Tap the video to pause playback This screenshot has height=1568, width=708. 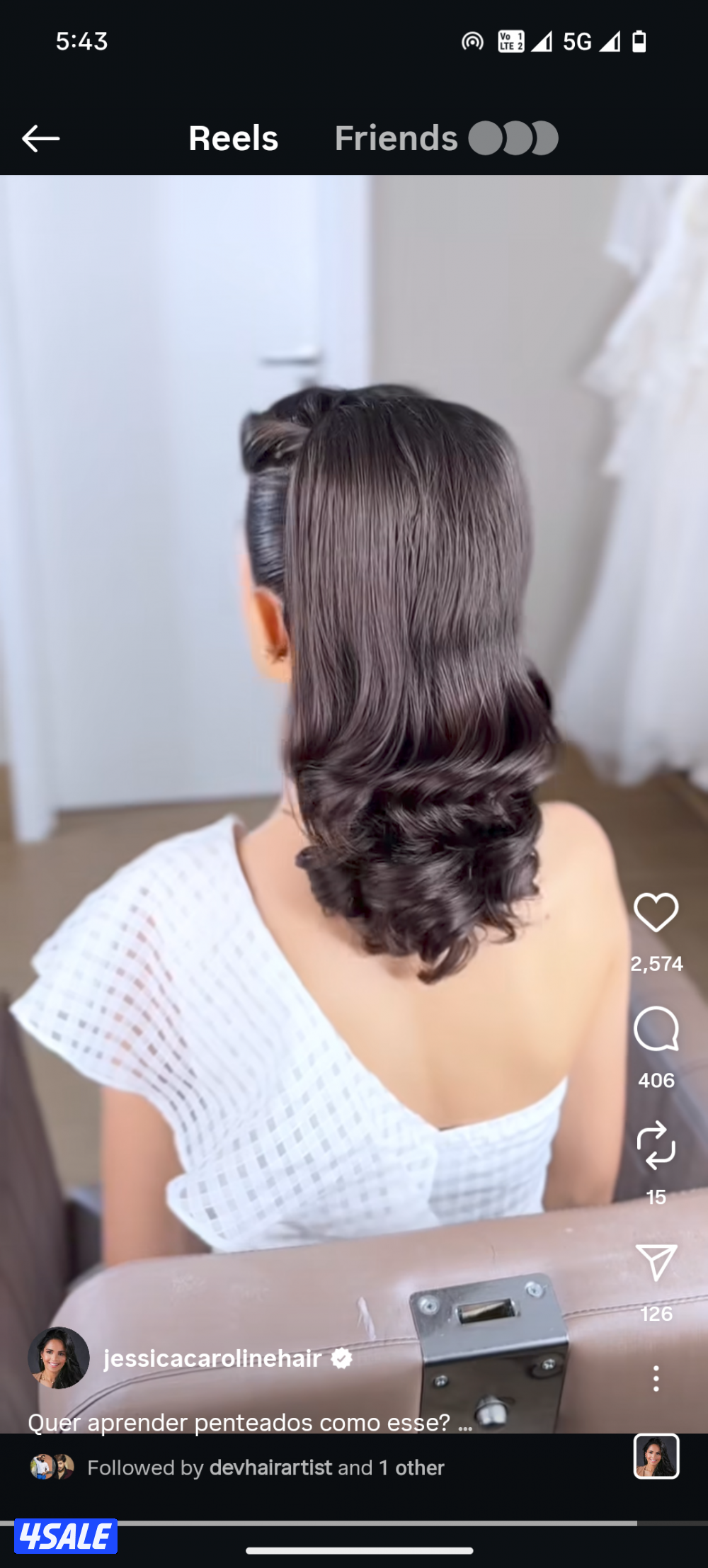(319, 708)
